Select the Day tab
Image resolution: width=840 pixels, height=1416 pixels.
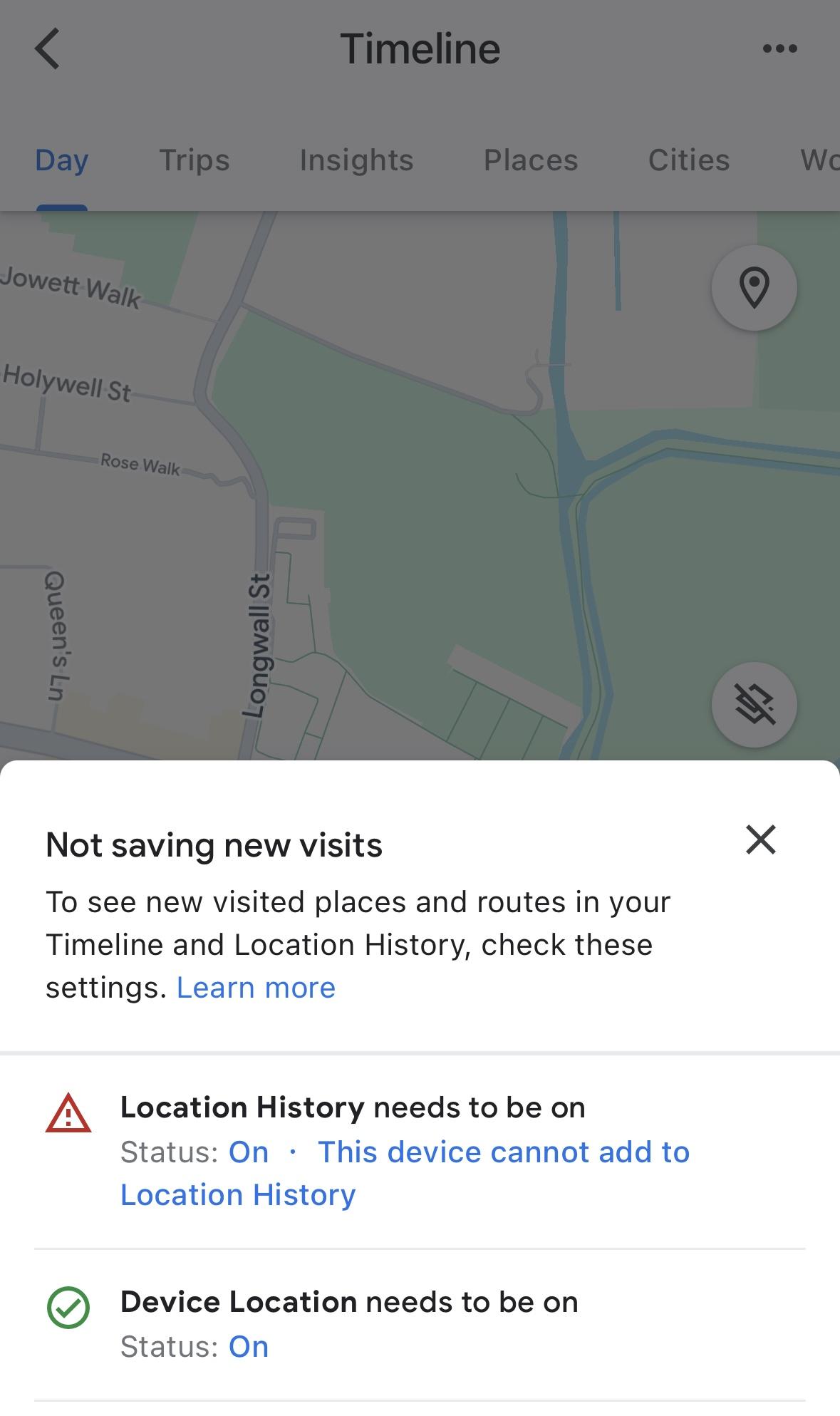tap(62, 160)
